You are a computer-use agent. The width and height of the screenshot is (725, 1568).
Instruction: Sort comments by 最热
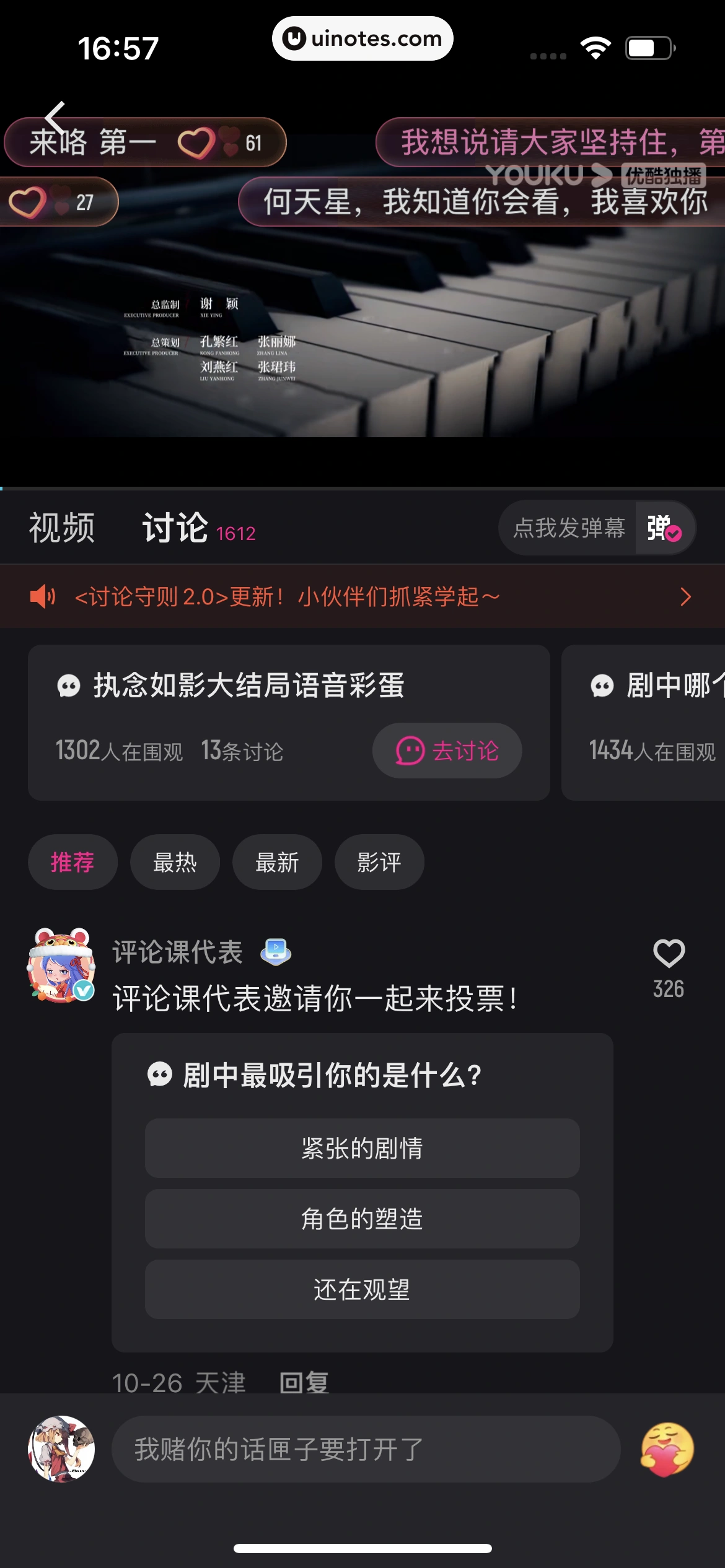175,861
